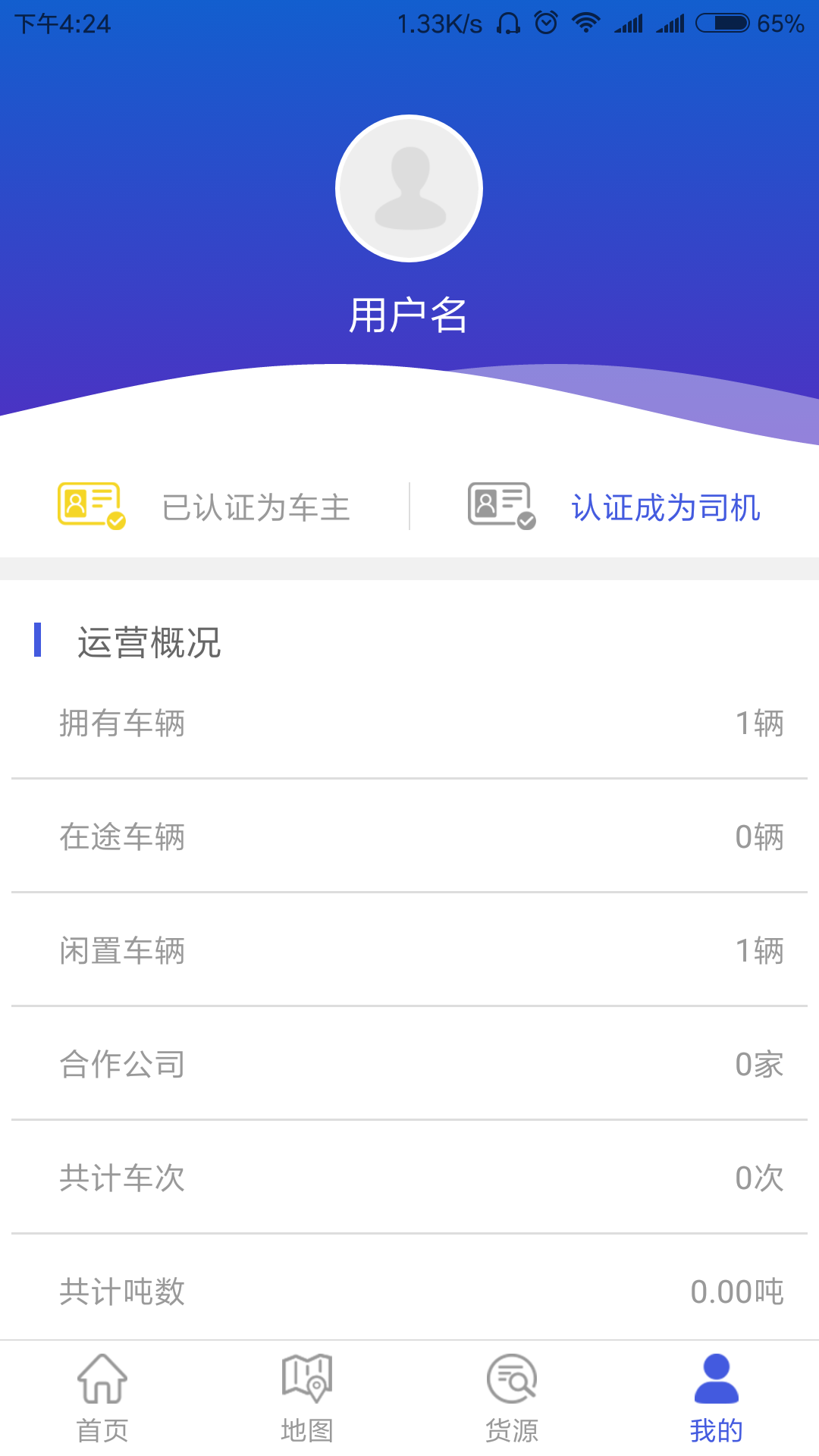
Task: Switch to the 首页 home tab
Action: pyautogui.click(x=102, y=1398)
